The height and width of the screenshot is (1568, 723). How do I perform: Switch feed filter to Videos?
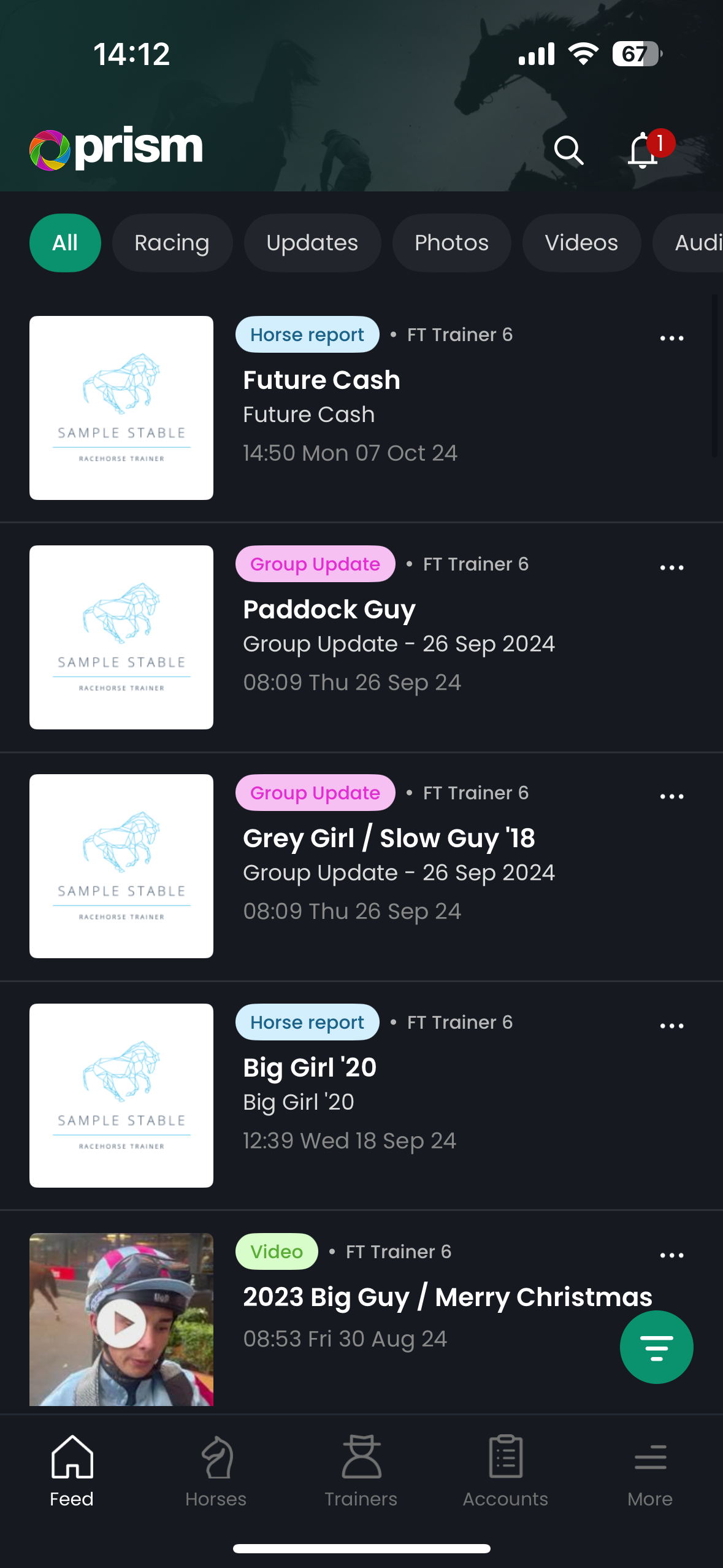click(581, 243)
